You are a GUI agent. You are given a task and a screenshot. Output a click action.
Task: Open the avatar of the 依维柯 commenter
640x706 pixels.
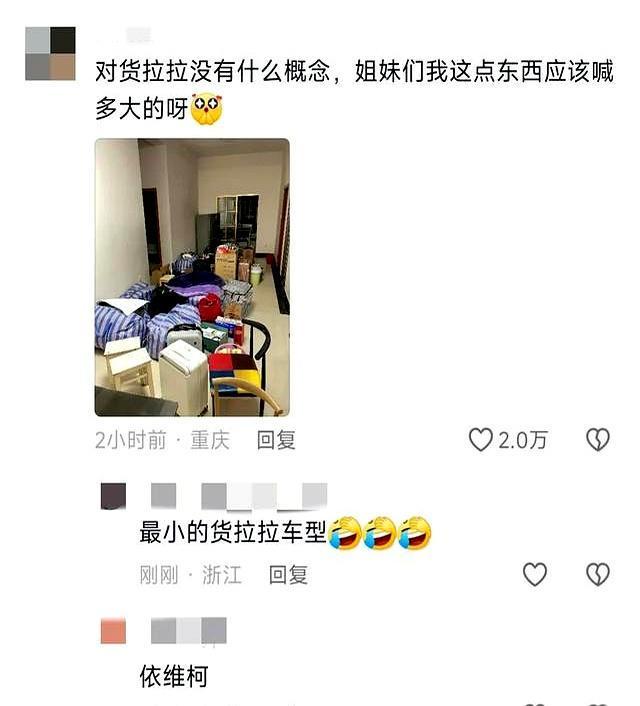click(114, 631)
